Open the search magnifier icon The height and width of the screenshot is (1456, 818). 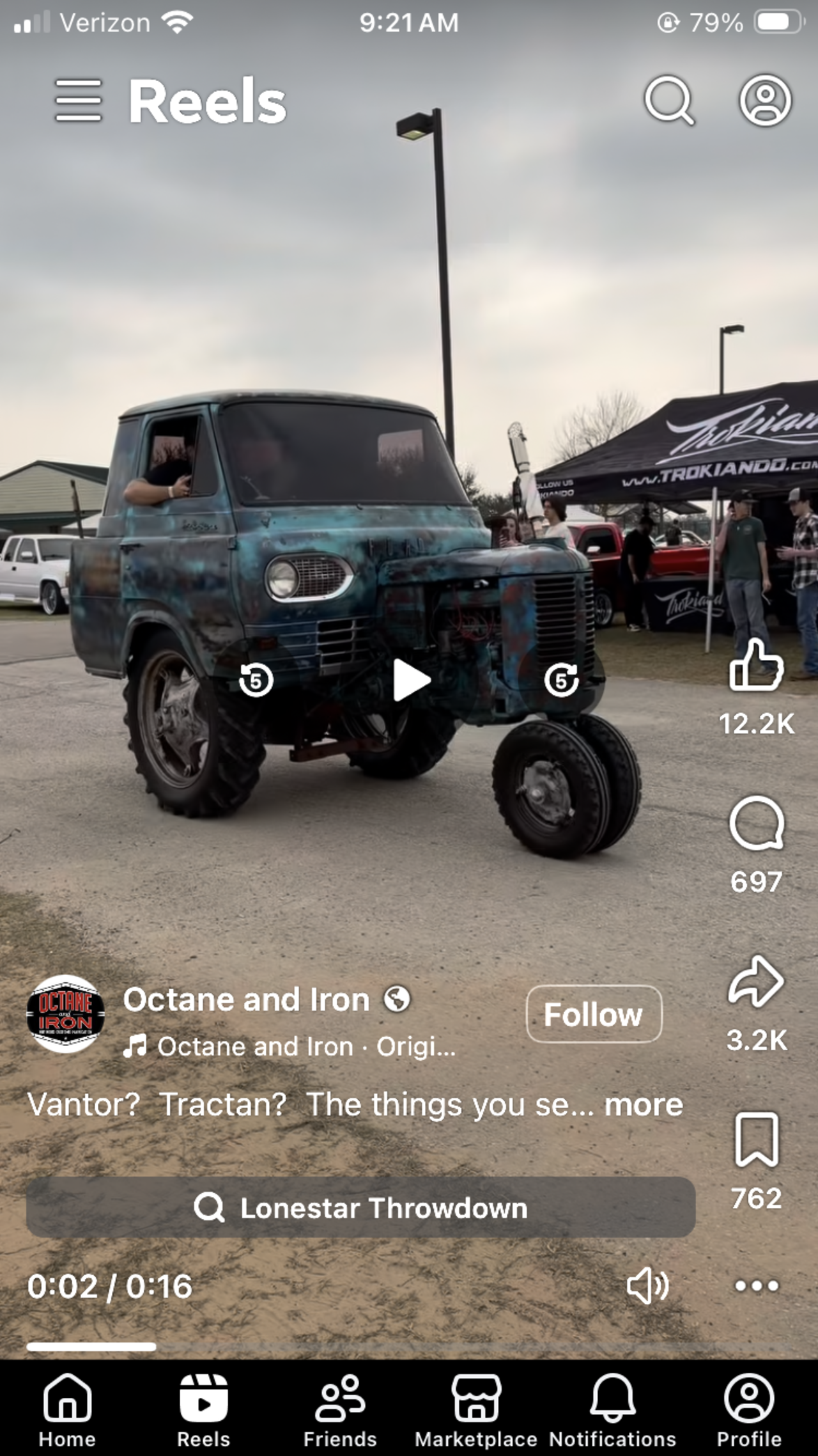[x=669, y=100]
